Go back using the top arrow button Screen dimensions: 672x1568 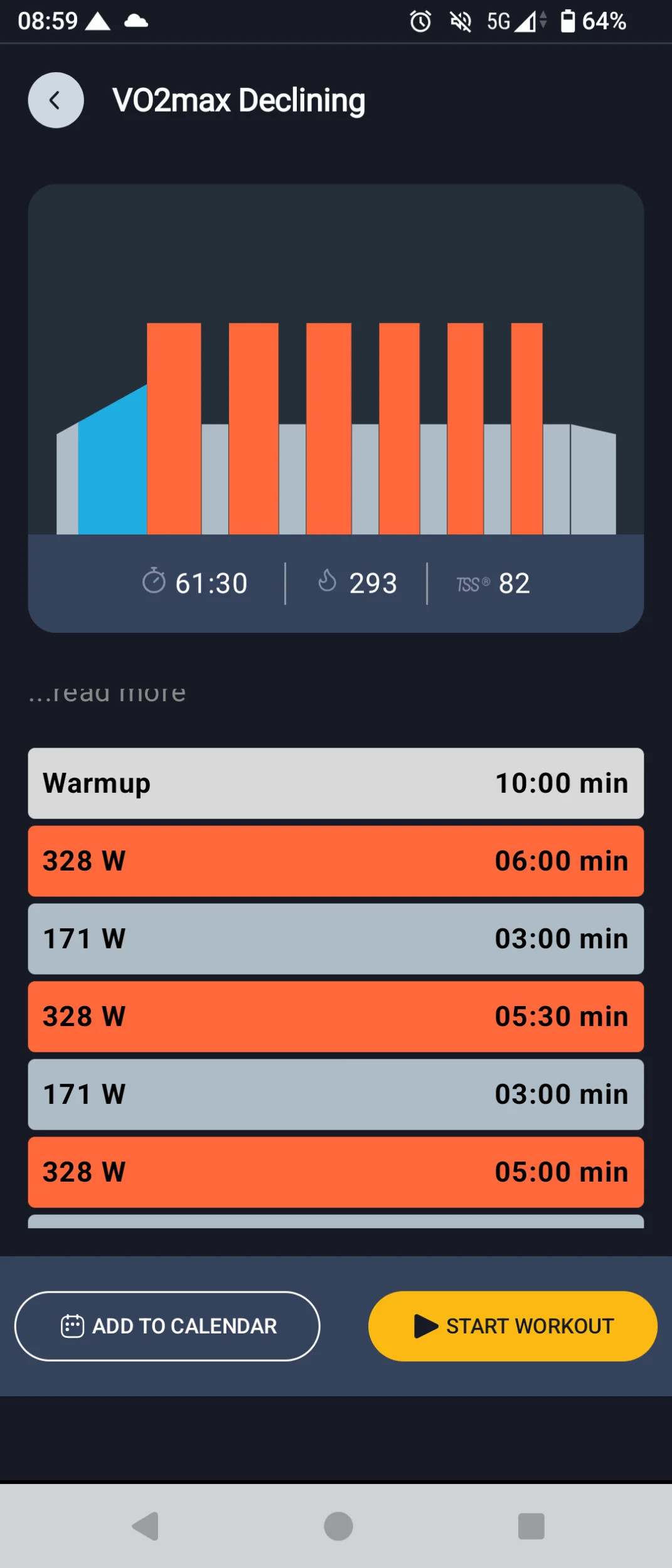[56, 100]
